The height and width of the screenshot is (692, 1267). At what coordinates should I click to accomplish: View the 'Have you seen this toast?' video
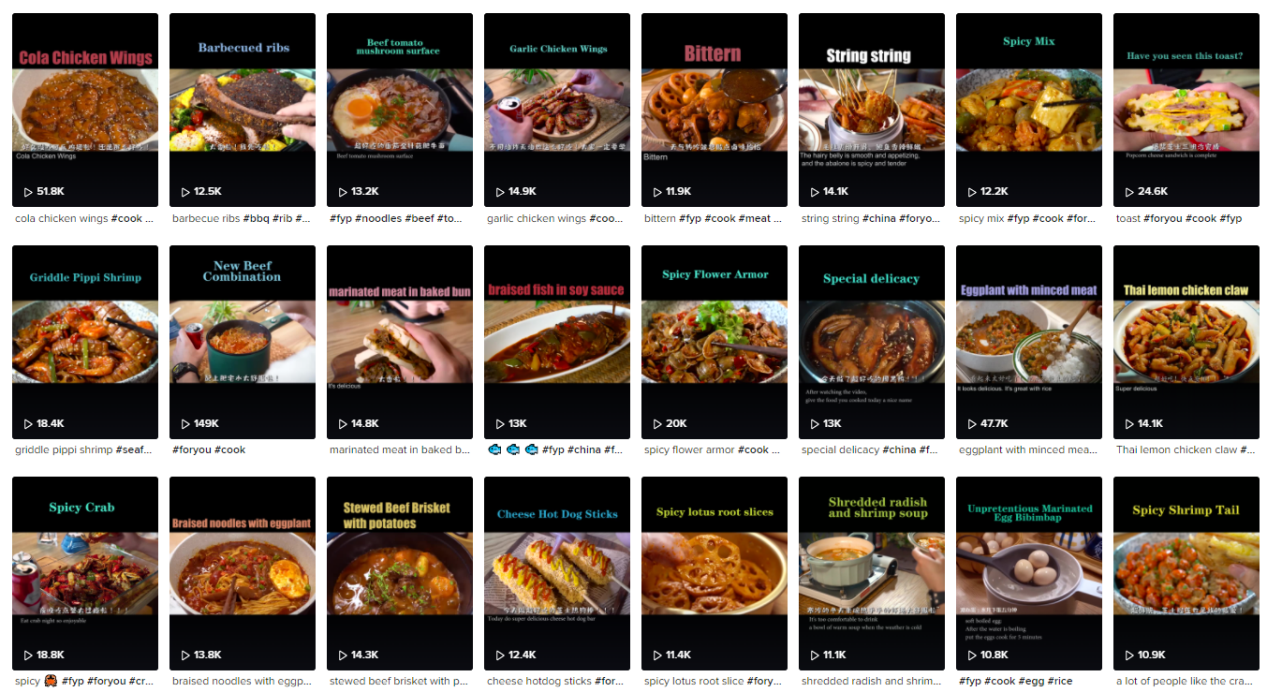(1186, 110)
